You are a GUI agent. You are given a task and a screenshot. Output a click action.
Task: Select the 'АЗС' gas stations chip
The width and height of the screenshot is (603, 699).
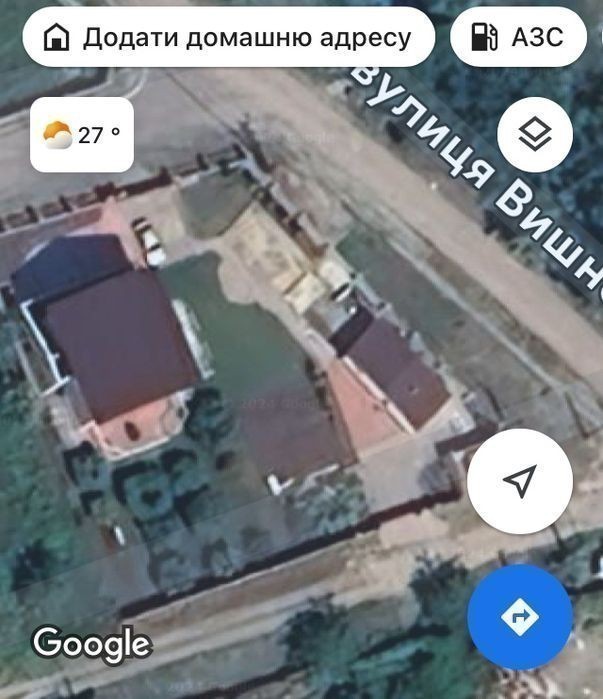pyautogui.click(x=518, y=38)
